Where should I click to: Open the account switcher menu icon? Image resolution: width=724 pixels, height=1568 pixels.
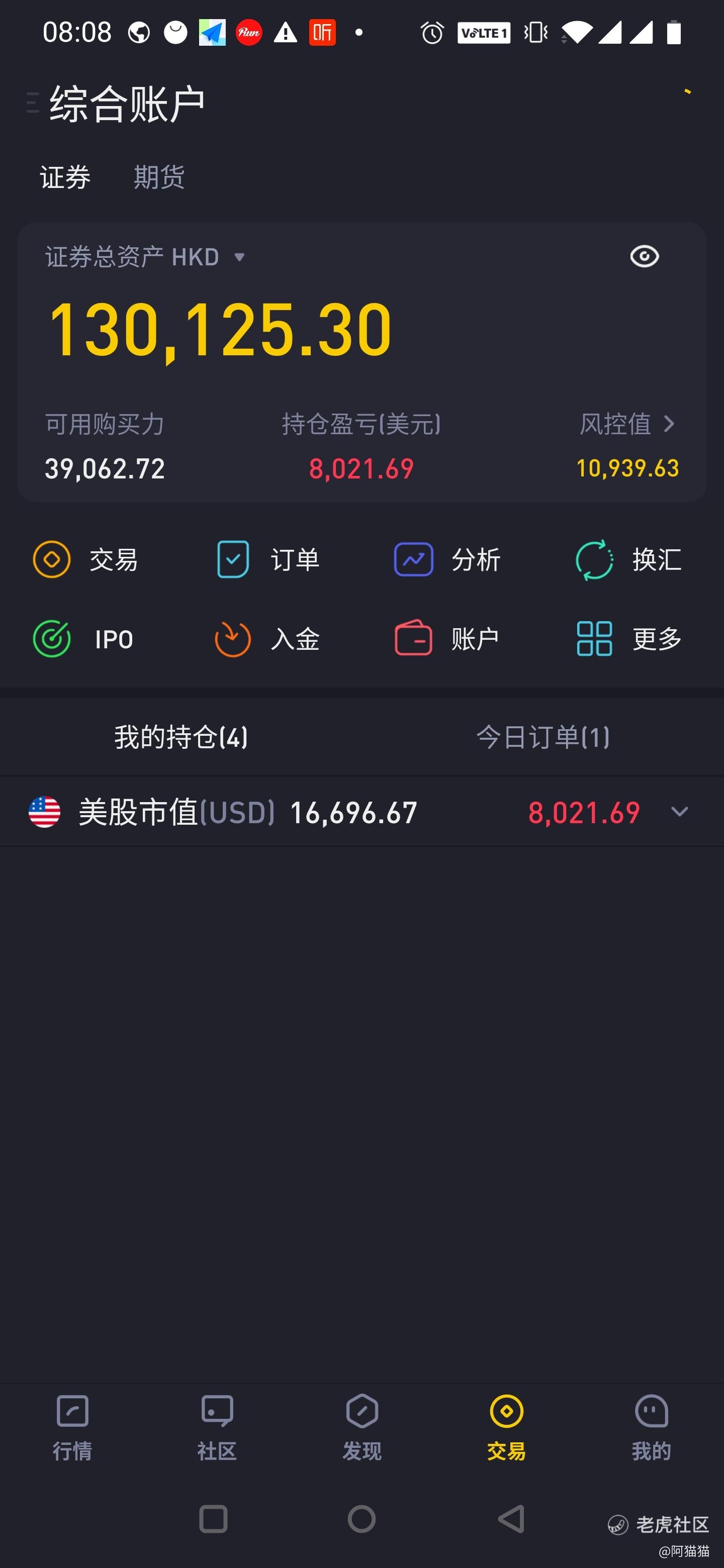point(33,103)
